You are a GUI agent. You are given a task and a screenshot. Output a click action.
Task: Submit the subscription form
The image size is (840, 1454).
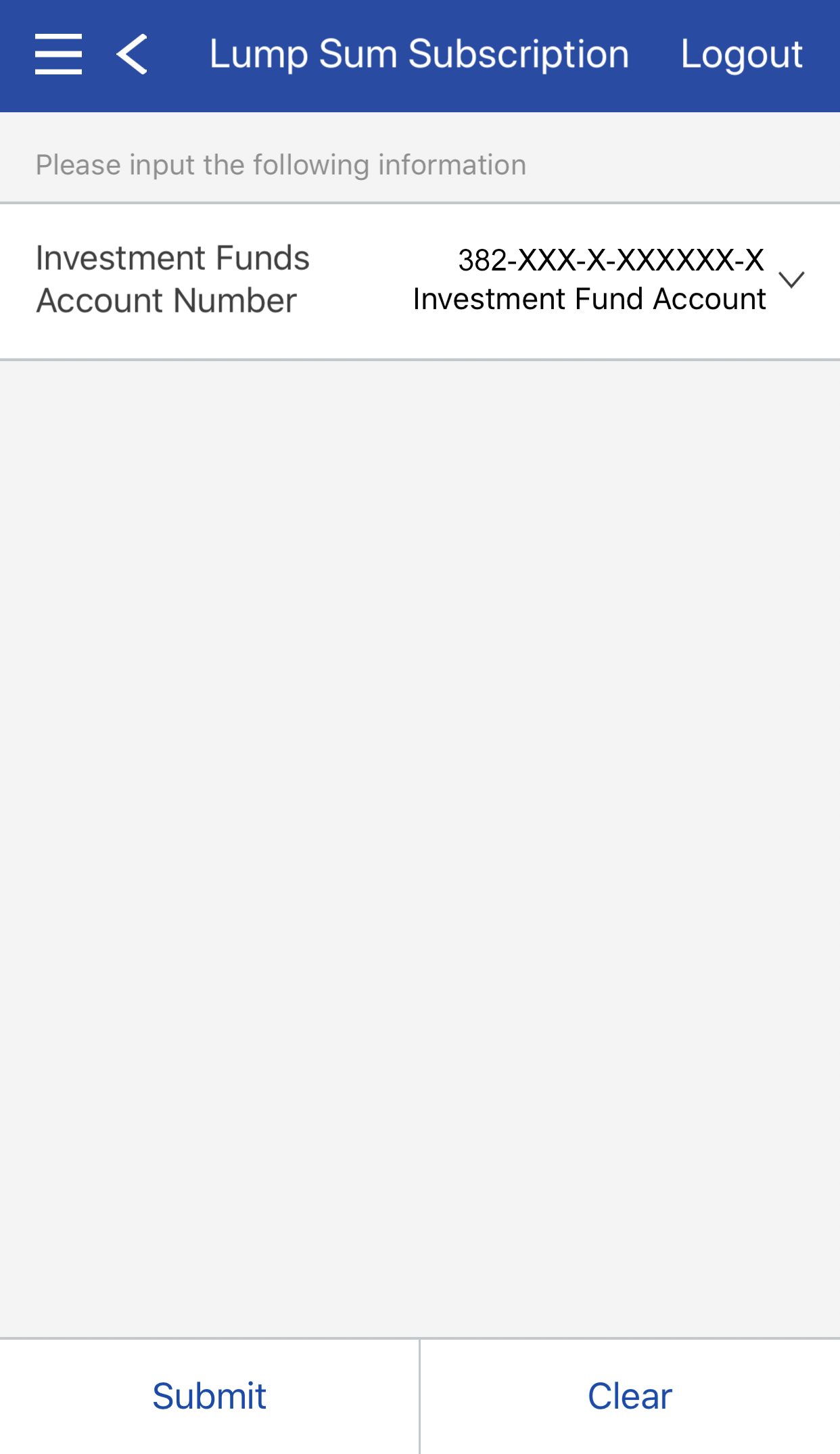[209, 1396]
